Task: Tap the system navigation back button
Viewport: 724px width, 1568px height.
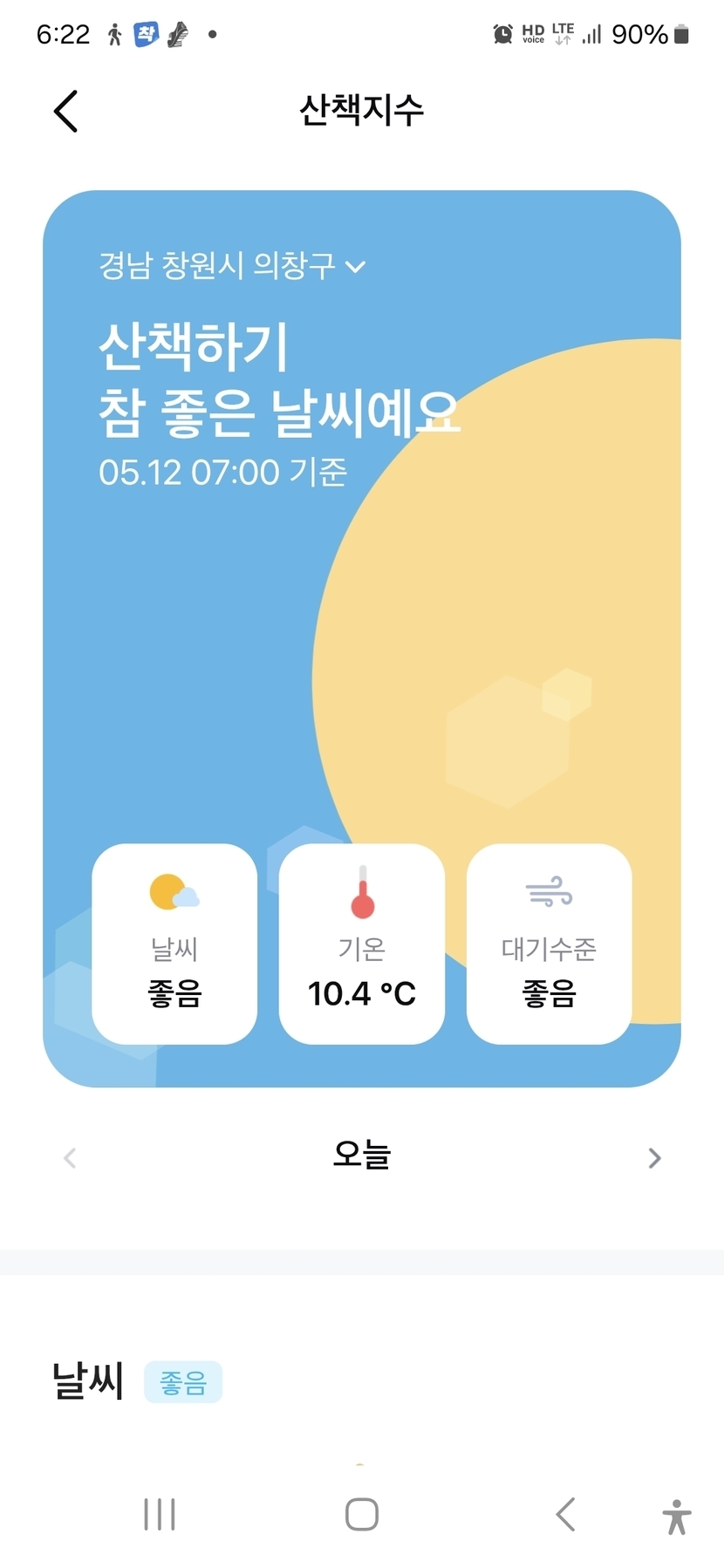Action: pos(565,1515)
